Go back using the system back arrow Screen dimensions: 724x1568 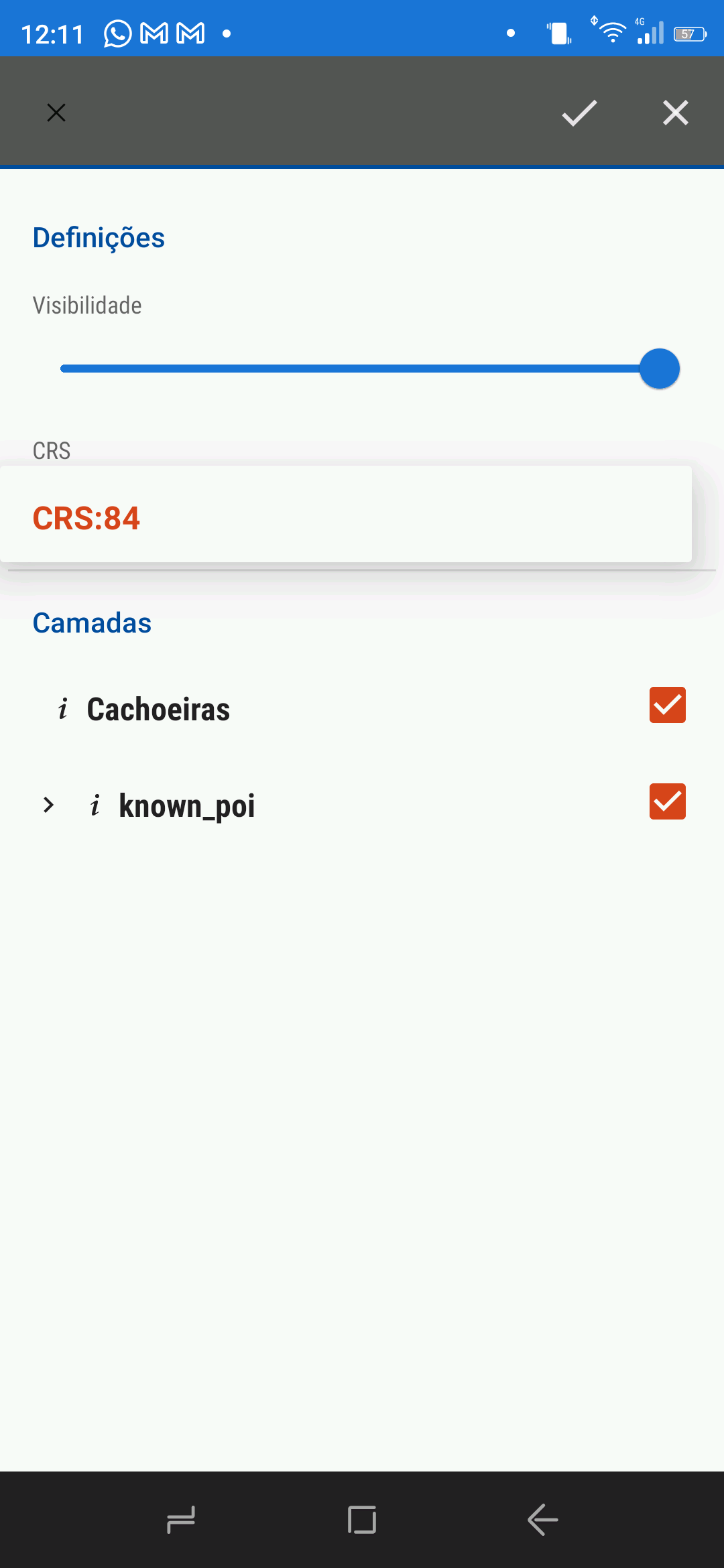542,1519
